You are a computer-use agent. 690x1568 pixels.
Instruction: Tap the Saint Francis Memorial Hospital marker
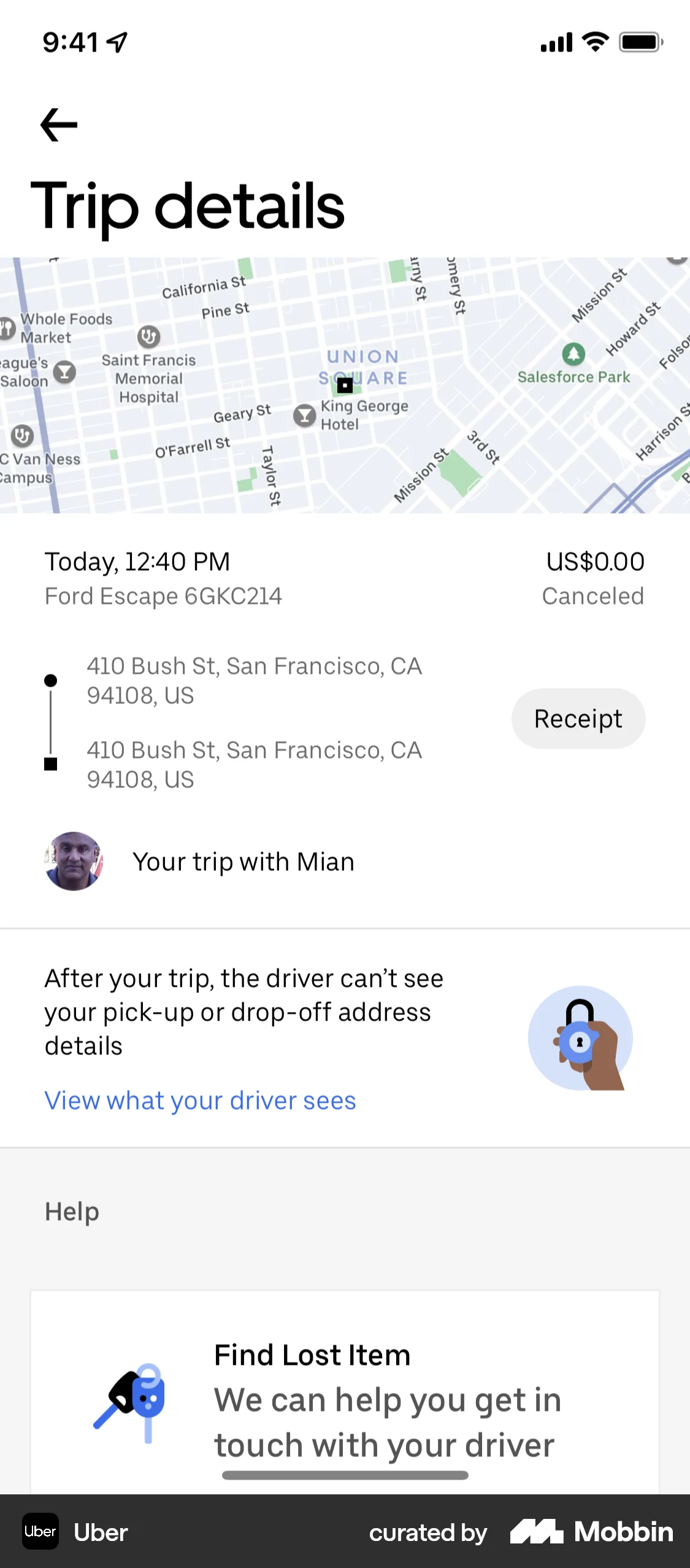coord(148,337)
